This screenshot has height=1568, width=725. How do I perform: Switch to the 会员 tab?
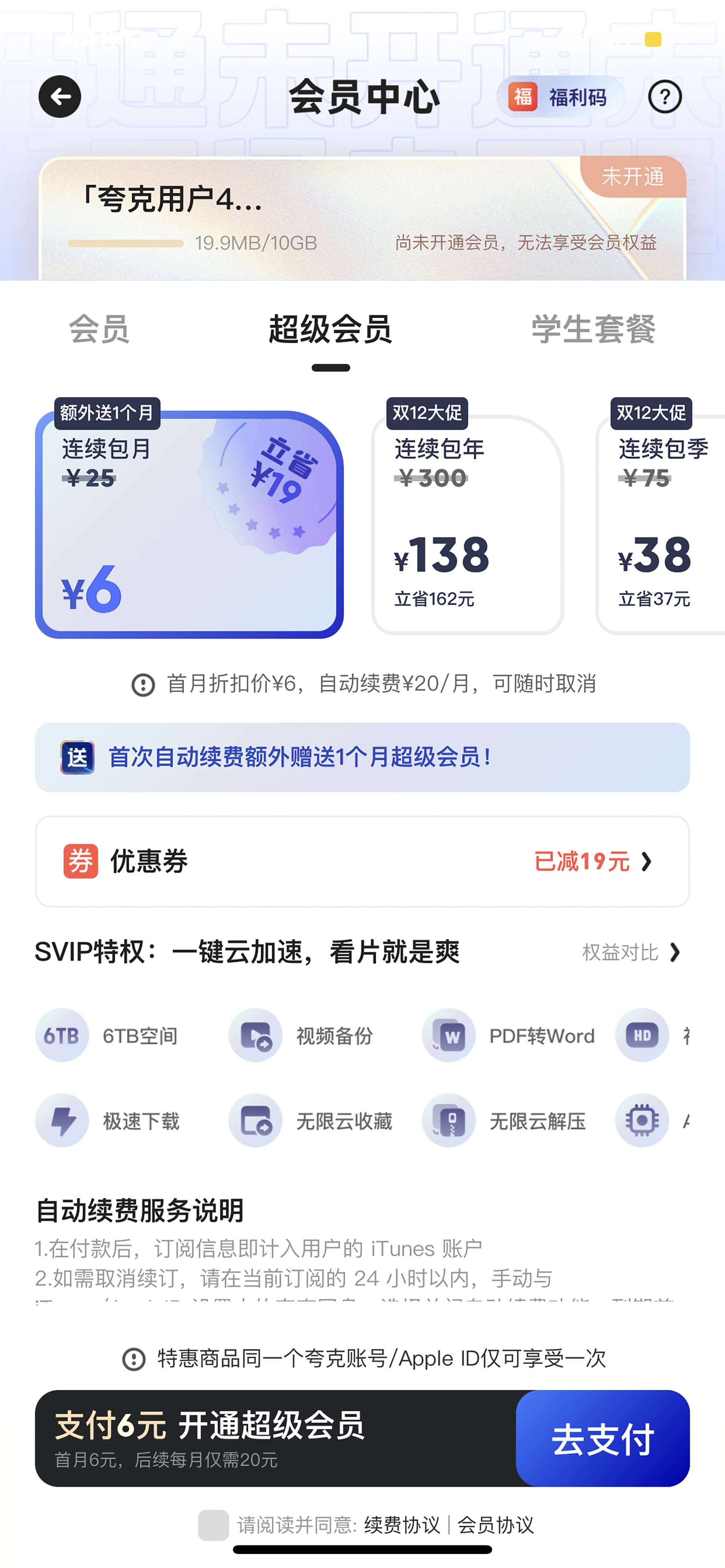click(x=99, y=329)
